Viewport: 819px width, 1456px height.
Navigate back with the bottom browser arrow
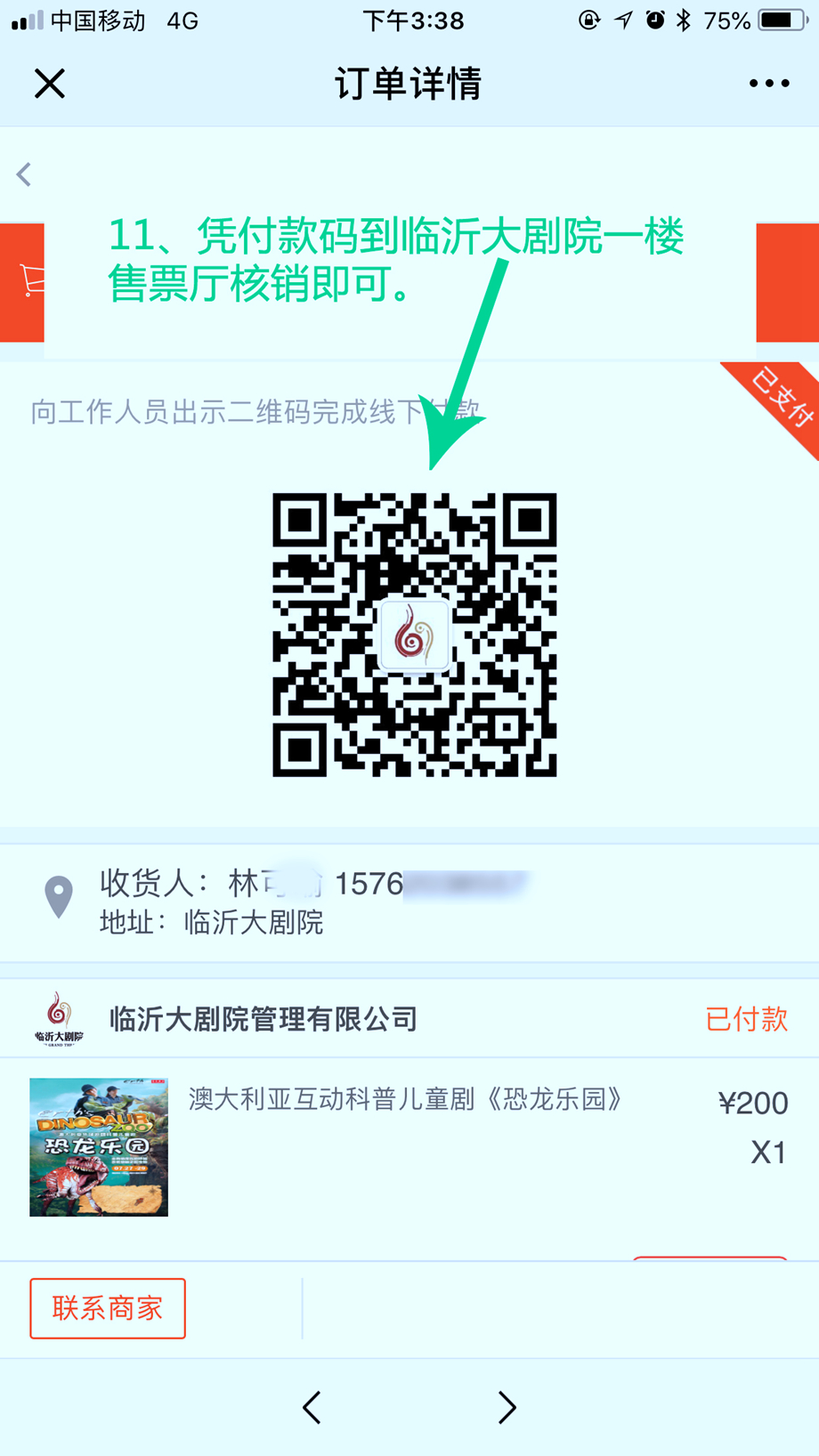point(312,1407)
